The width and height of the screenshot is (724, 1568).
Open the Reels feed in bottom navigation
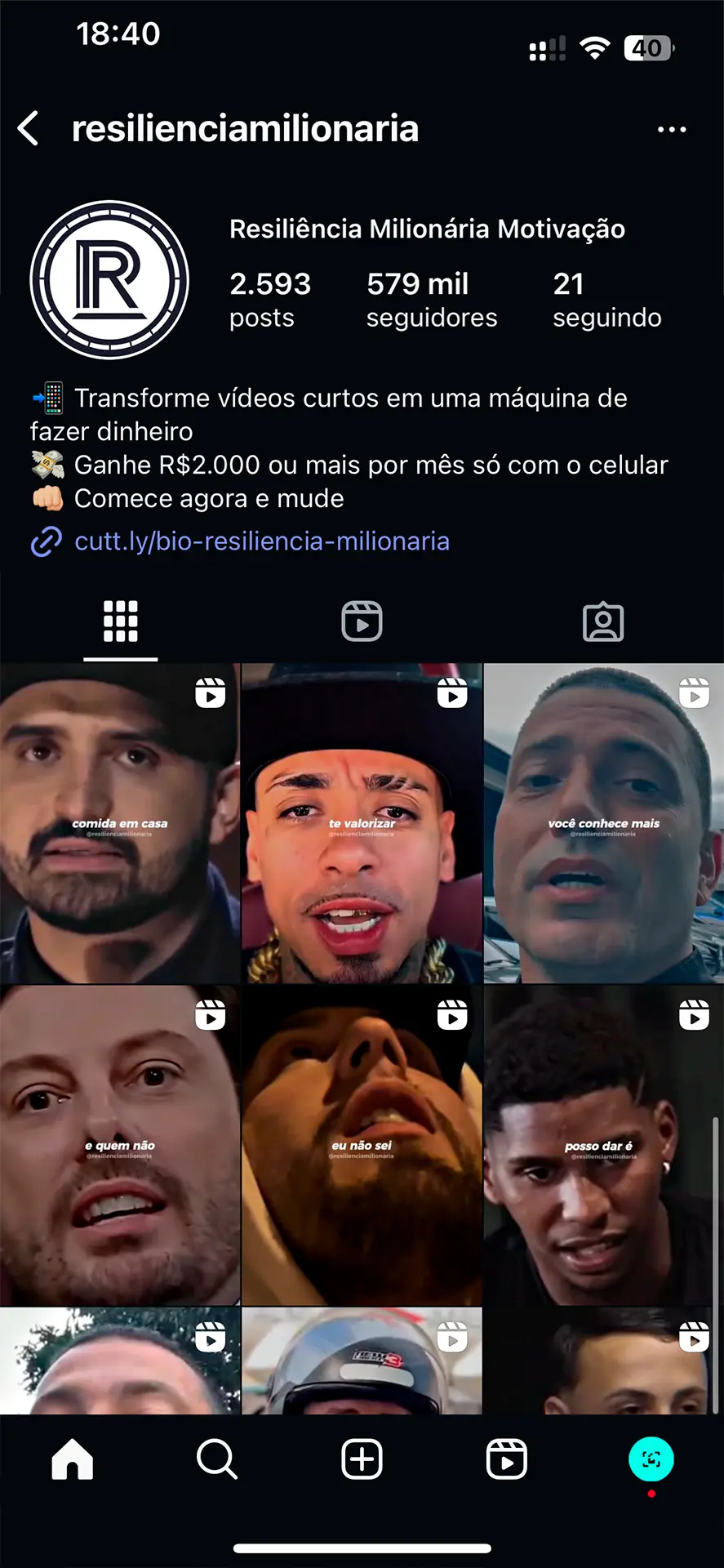(x=506, y=1459)
